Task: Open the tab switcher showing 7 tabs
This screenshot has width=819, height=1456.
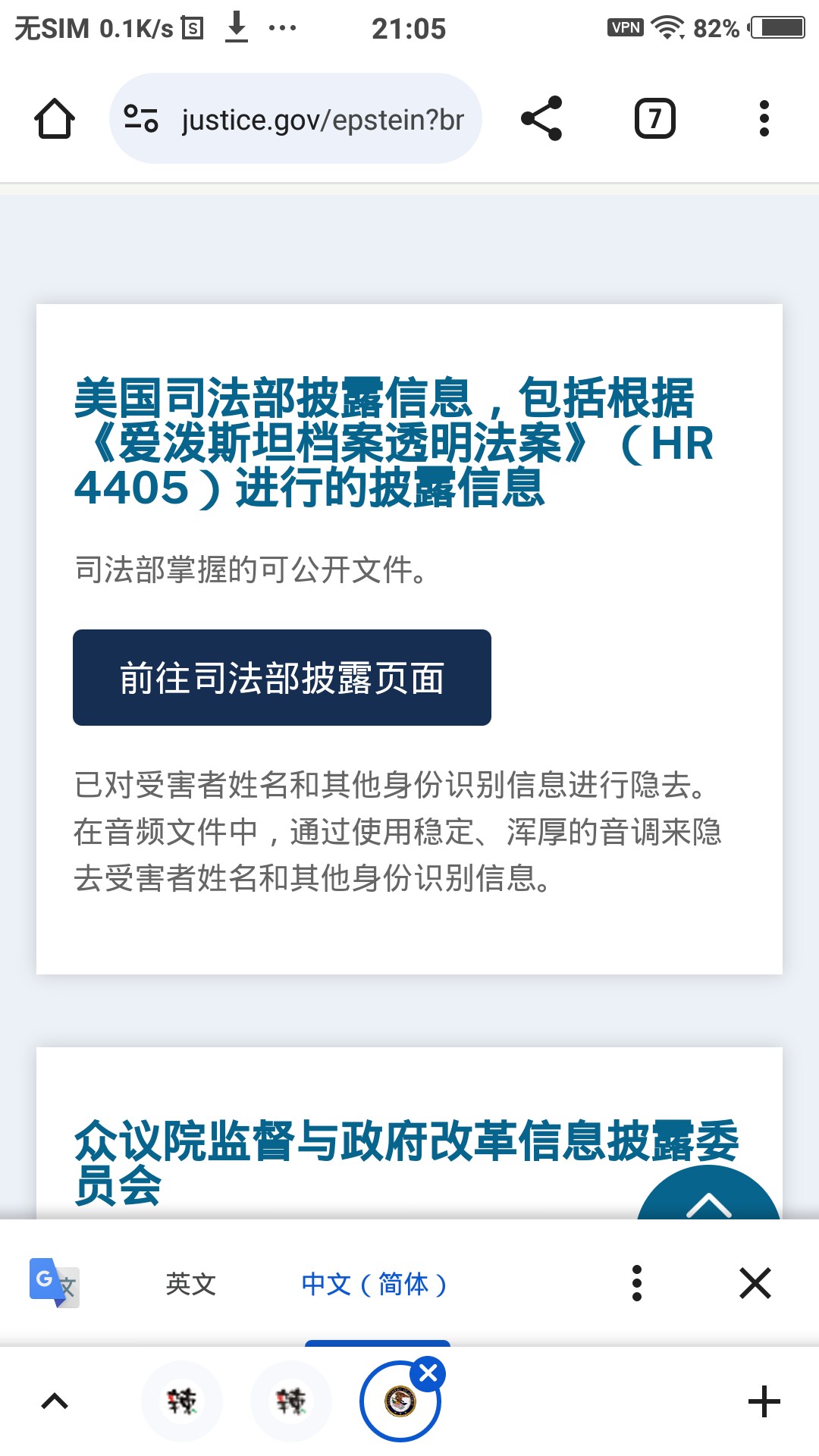Action: pos(654,119)
